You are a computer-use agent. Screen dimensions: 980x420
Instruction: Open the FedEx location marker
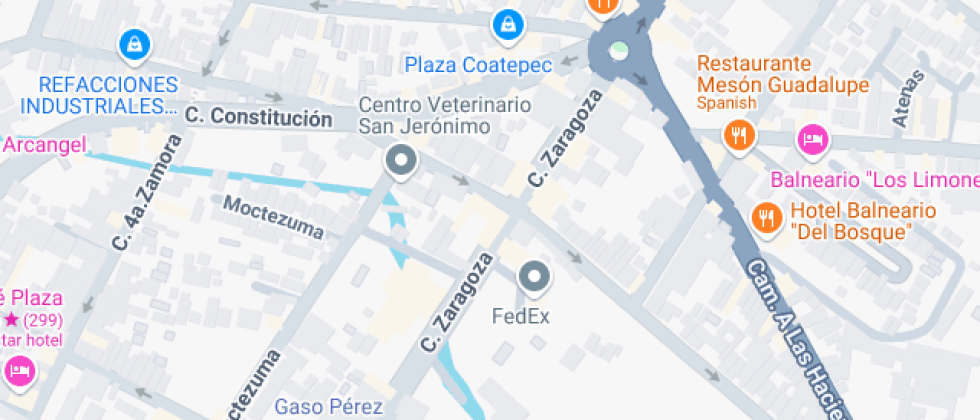(x=534, y=278)
